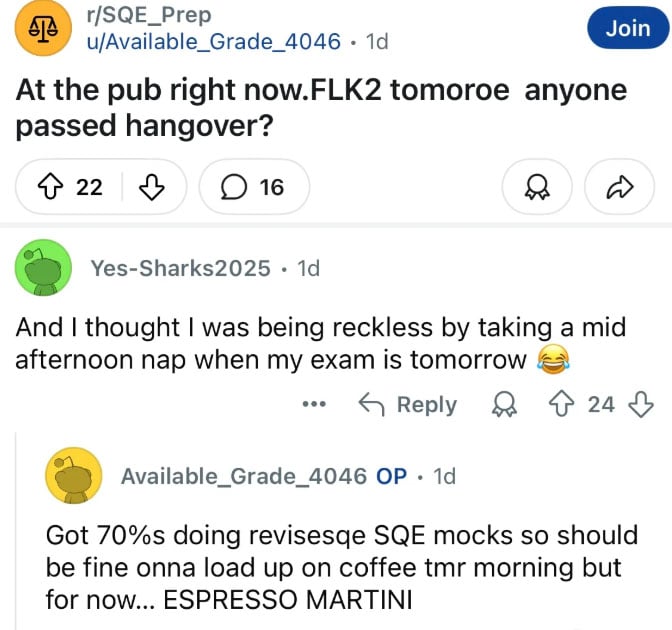Open the OP's profile from the reply
The width and height of the screenshot is (672, 630).
[243, 476]
